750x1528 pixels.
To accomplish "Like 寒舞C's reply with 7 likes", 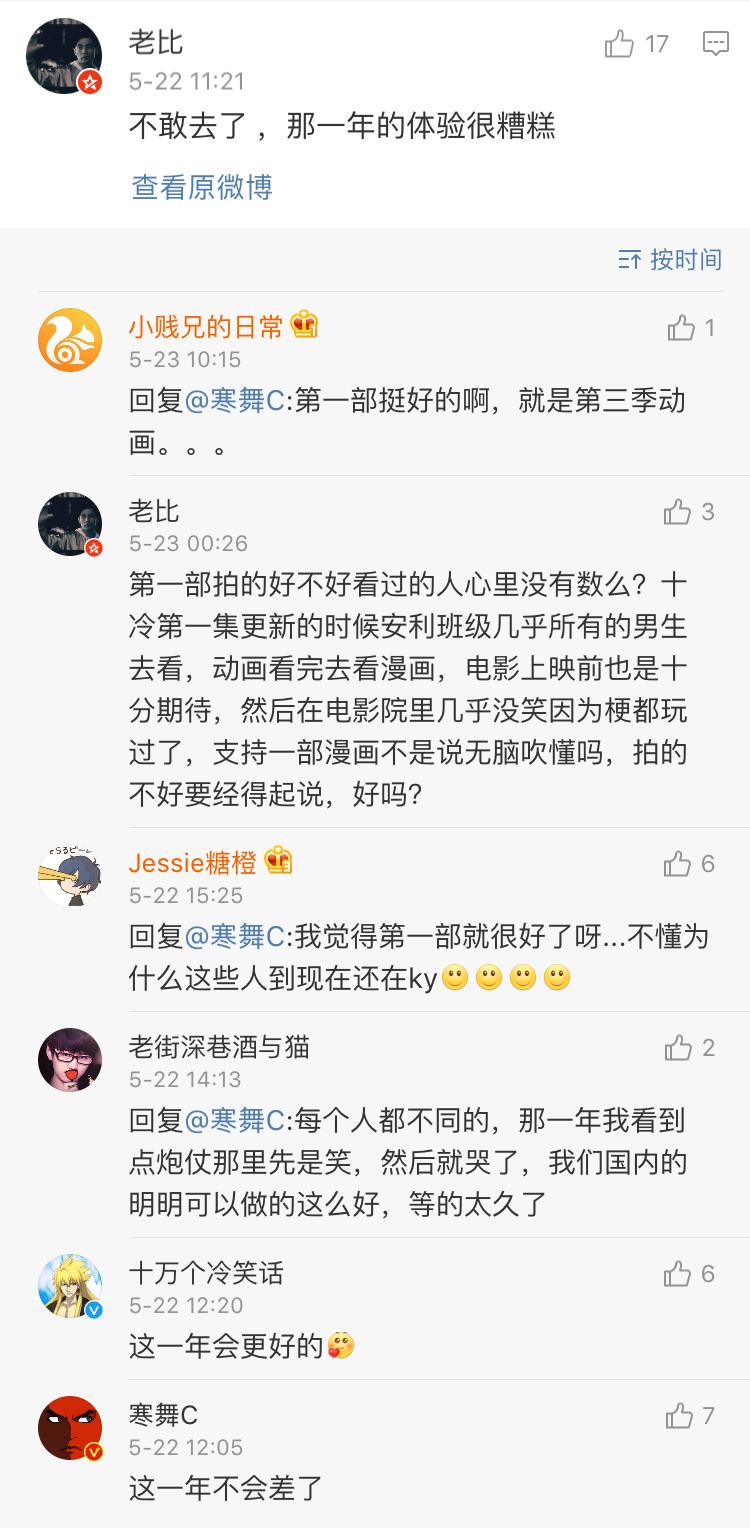I will click(679, 1416).
